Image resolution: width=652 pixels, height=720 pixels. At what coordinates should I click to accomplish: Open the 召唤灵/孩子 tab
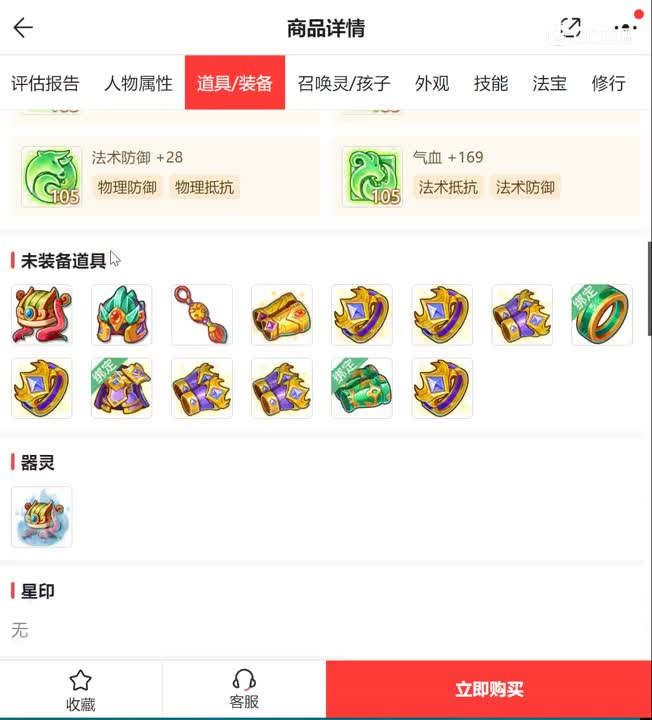click(x=344, y=83)
